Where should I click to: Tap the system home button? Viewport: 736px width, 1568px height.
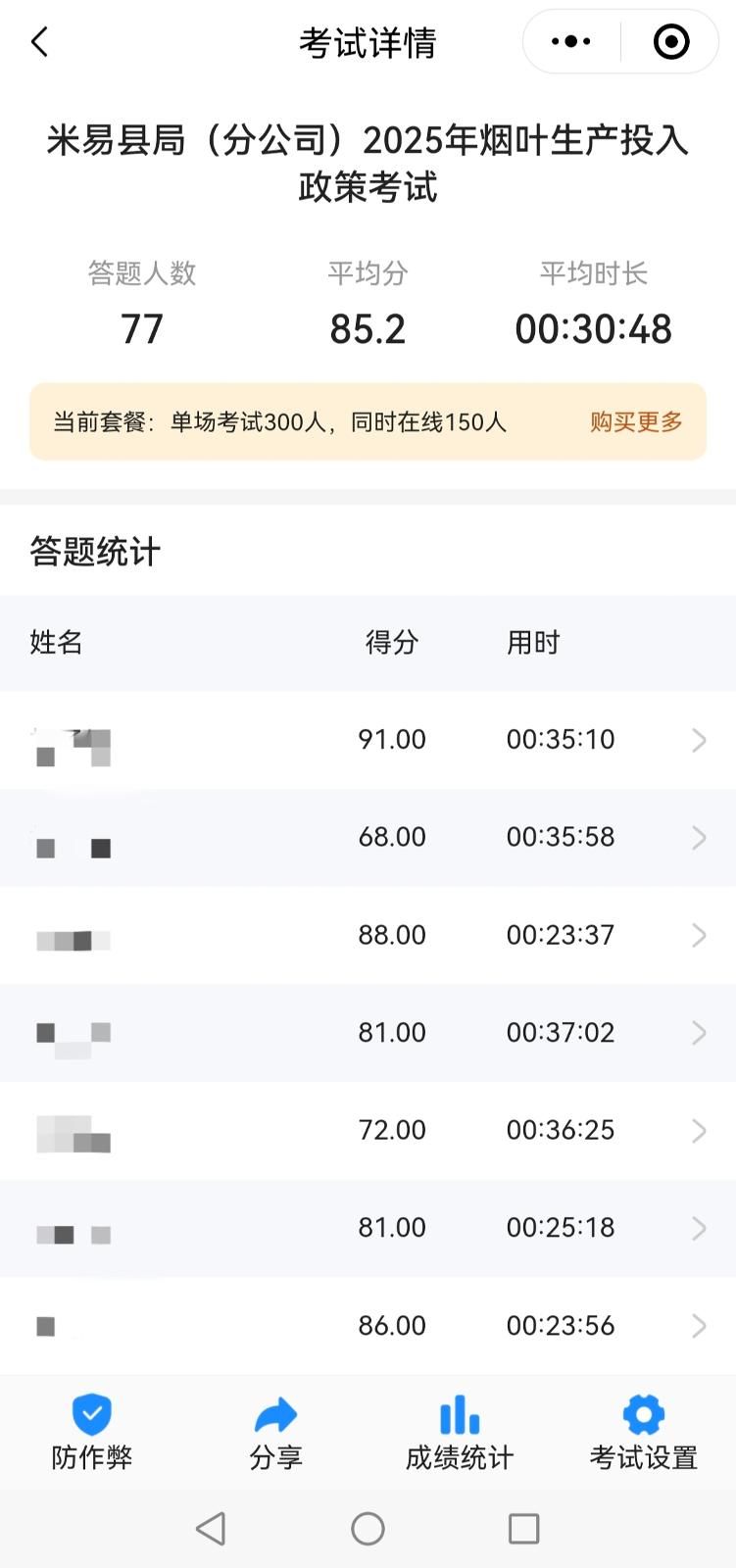(x=368, y=1529)
